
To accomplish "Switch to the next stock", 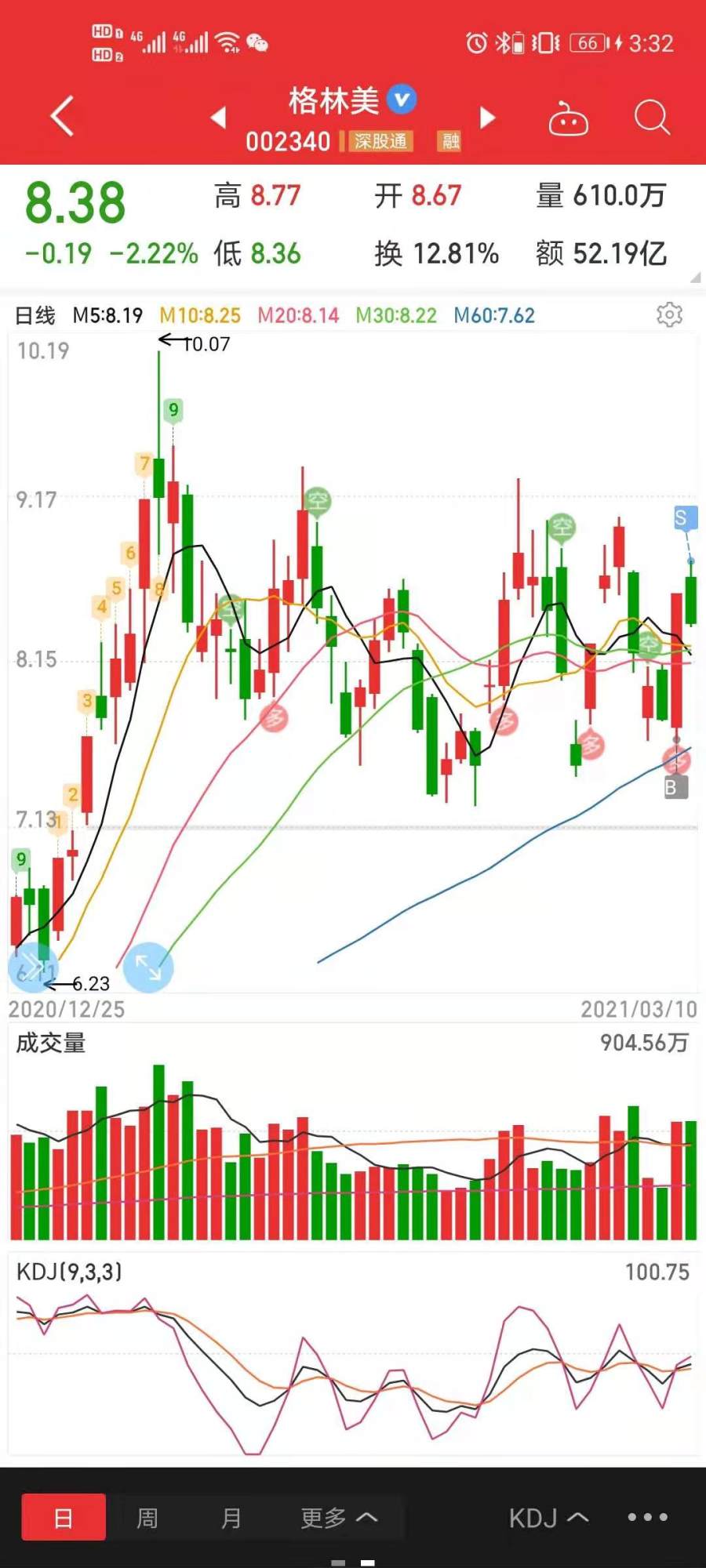I will (487, 117).
